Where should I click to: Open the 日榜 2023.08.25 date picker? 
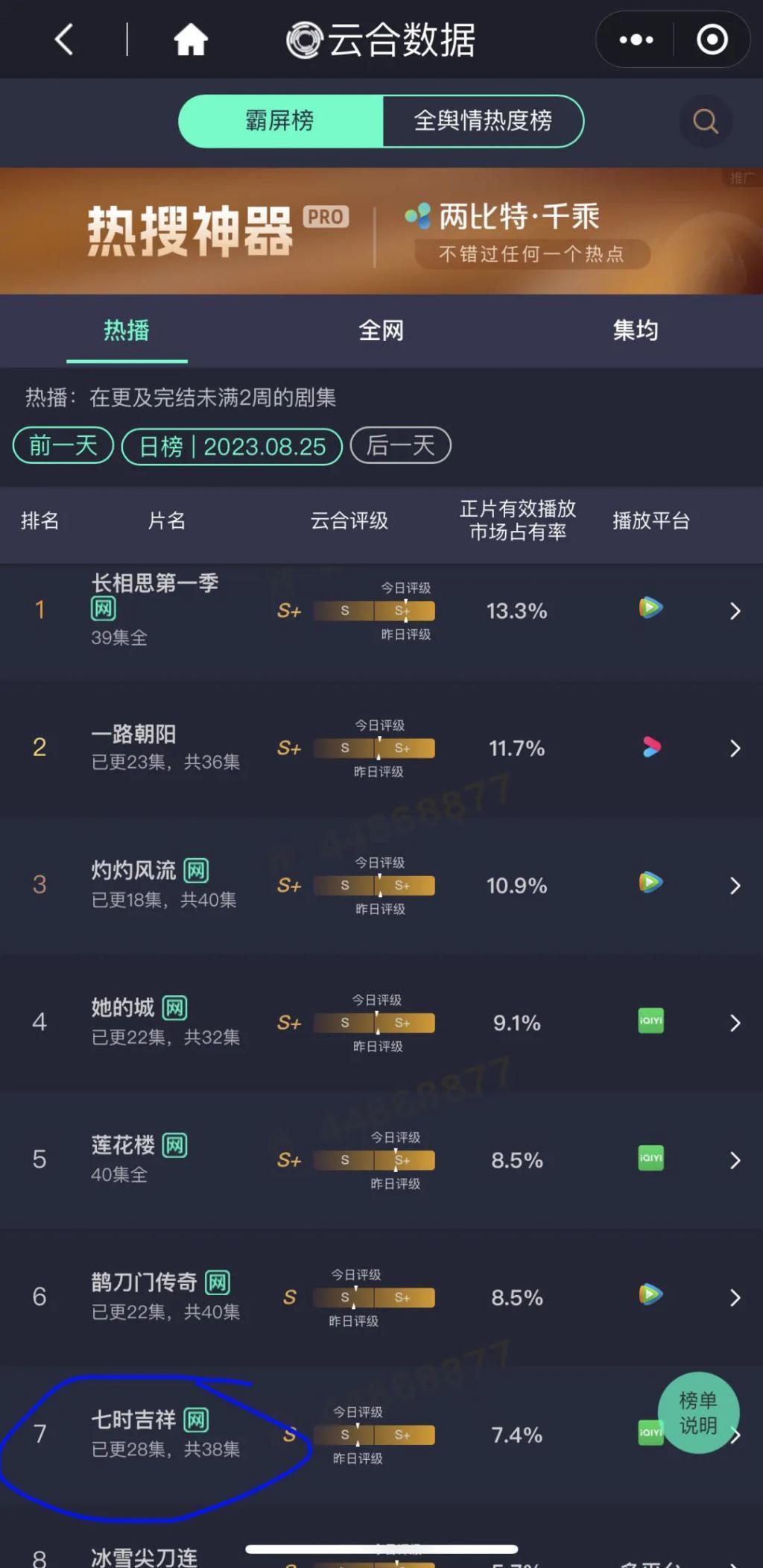click(232, 447)
